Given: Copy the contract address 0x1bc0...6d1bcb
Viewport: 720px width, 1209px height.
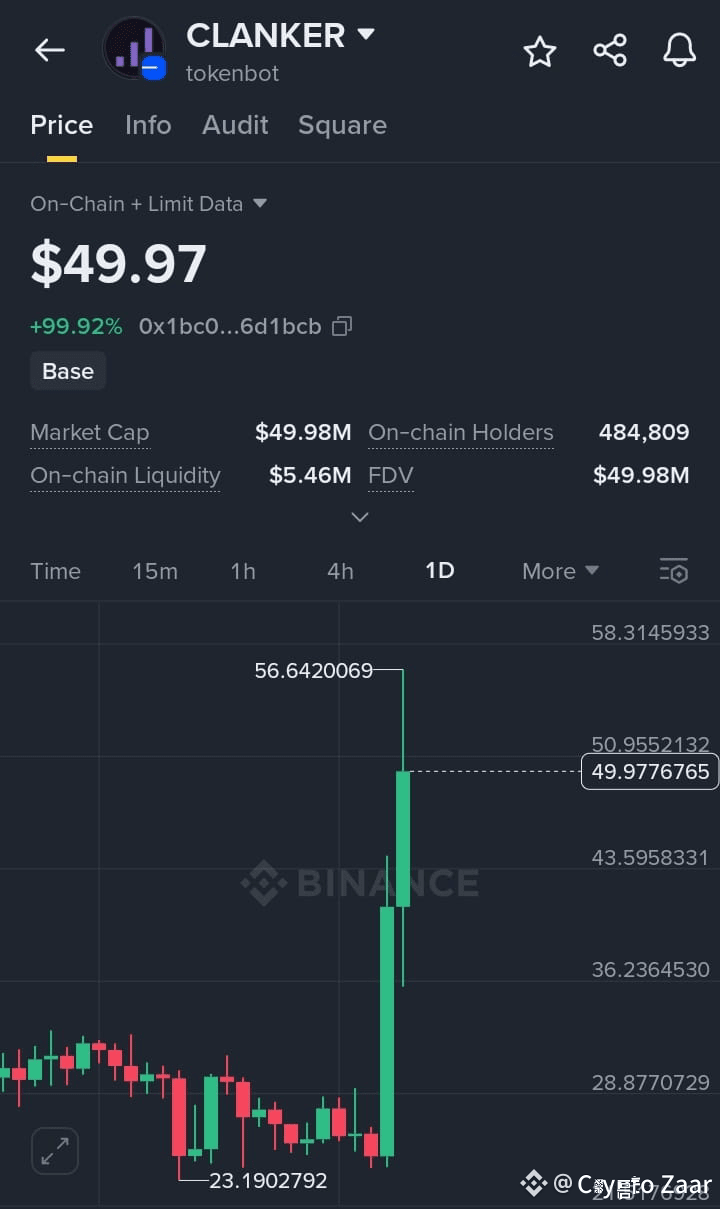Looking at the screenshot, I should click(x=341, y=326).
